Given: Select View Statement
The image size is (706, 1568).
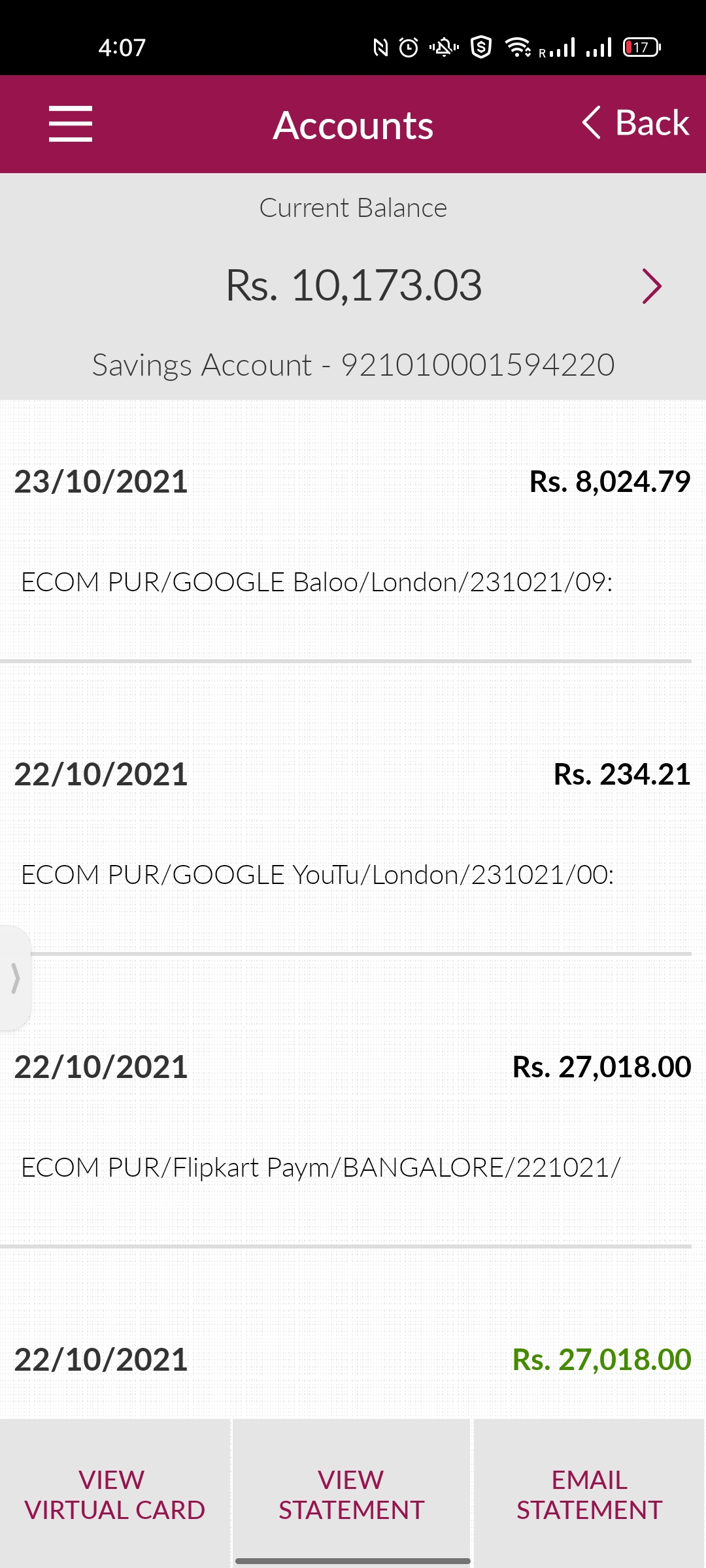Looking at the screenshot, I should click(x=352, y=1494).
